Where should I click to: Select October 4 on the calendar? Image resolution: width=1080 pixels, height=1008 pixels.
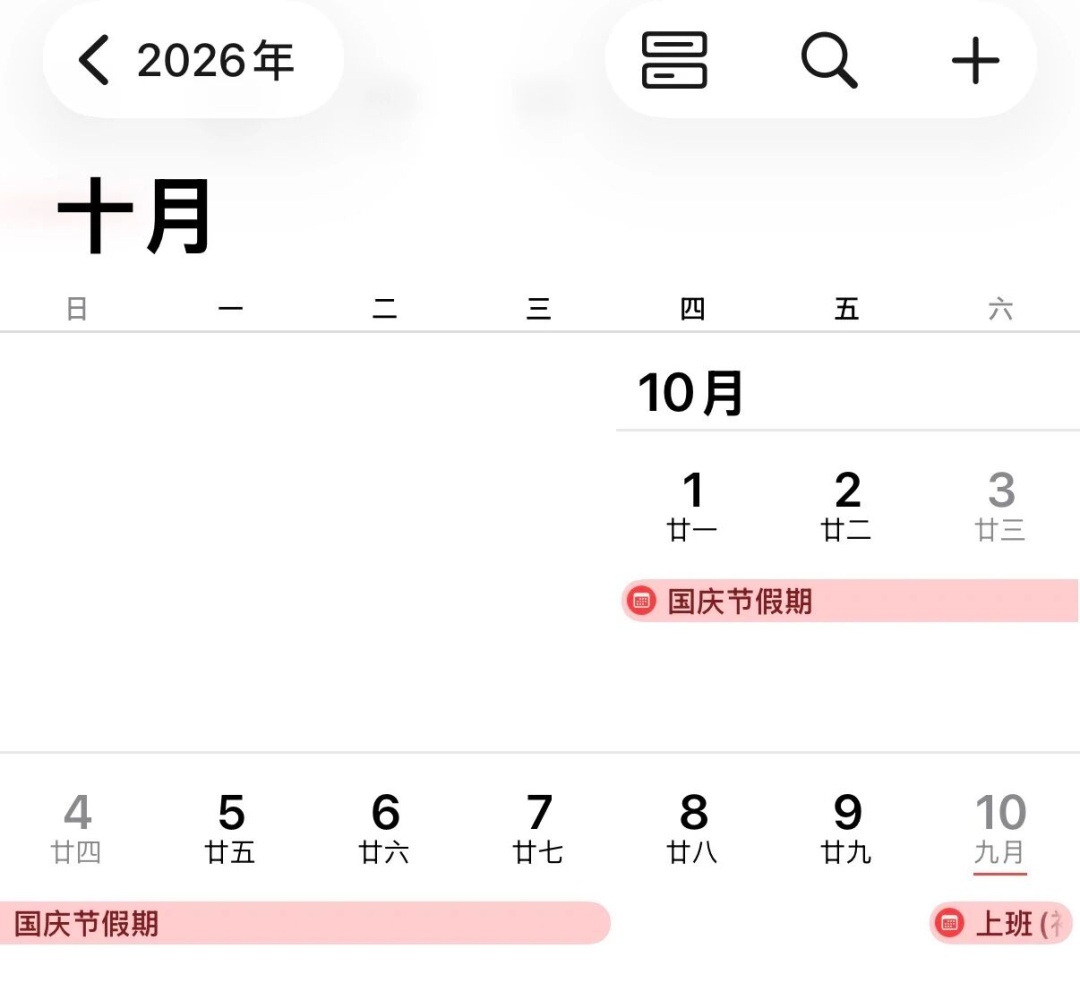[x=77, y=828]
